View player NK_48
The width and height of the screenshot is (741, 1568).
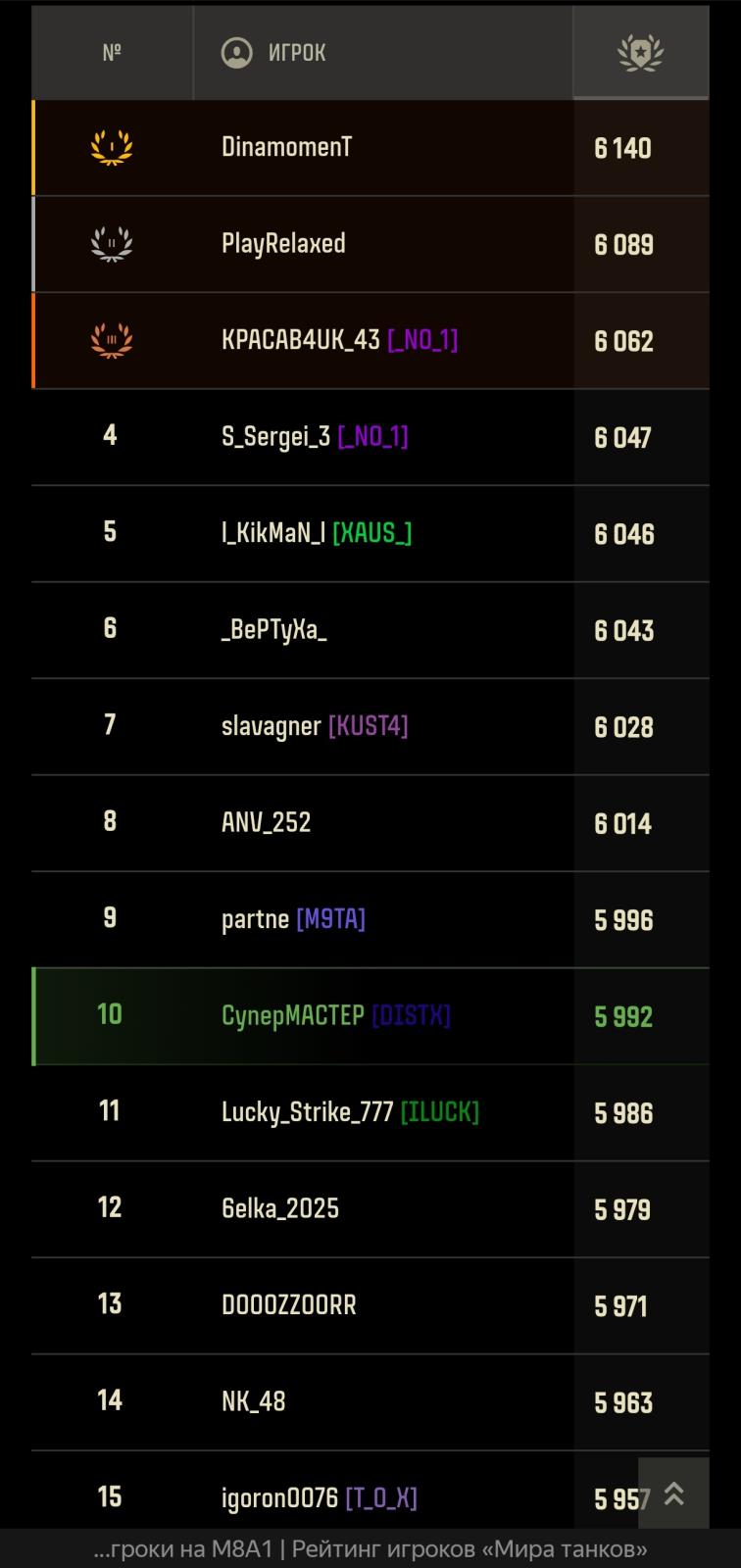pos(253,1401)
